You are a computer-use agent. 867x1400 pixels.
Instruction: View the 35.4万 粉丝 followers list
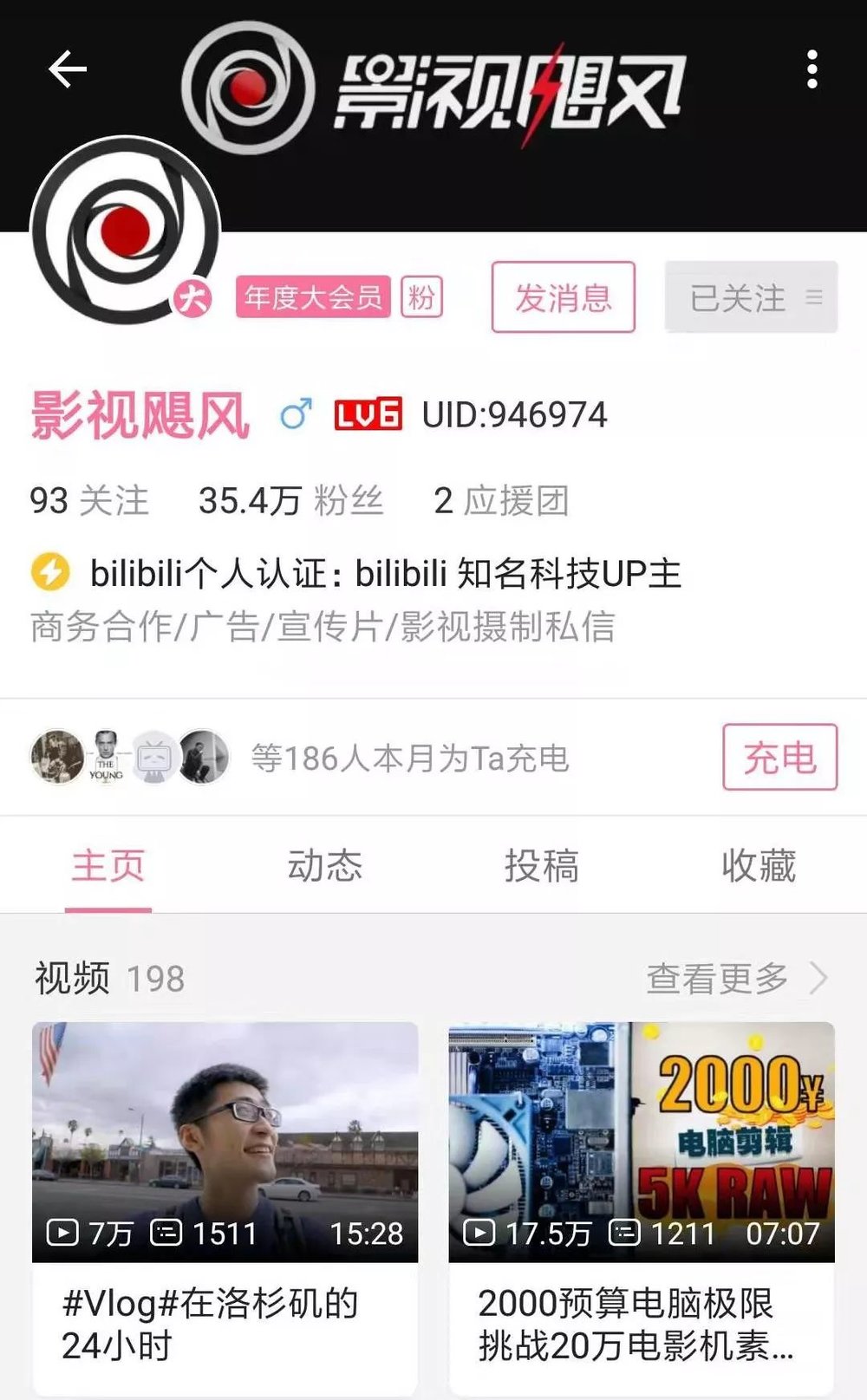290,500
